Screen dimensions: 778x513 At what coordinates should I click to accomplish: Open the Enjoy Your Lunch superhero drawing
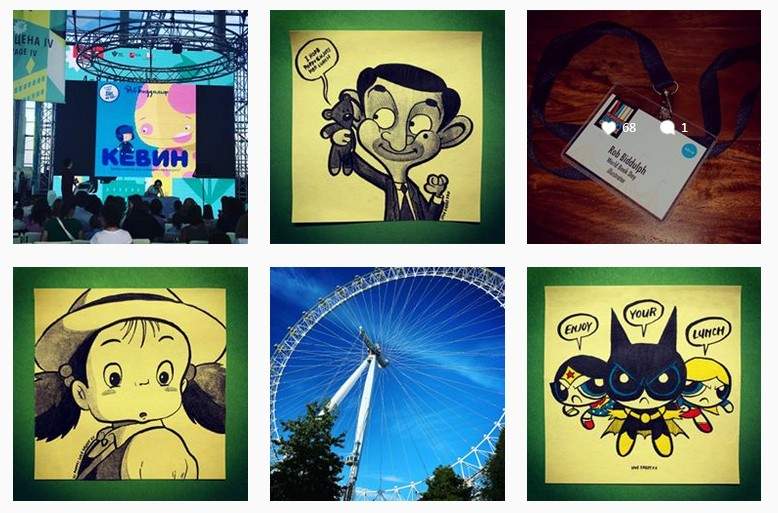pos(644,384)
